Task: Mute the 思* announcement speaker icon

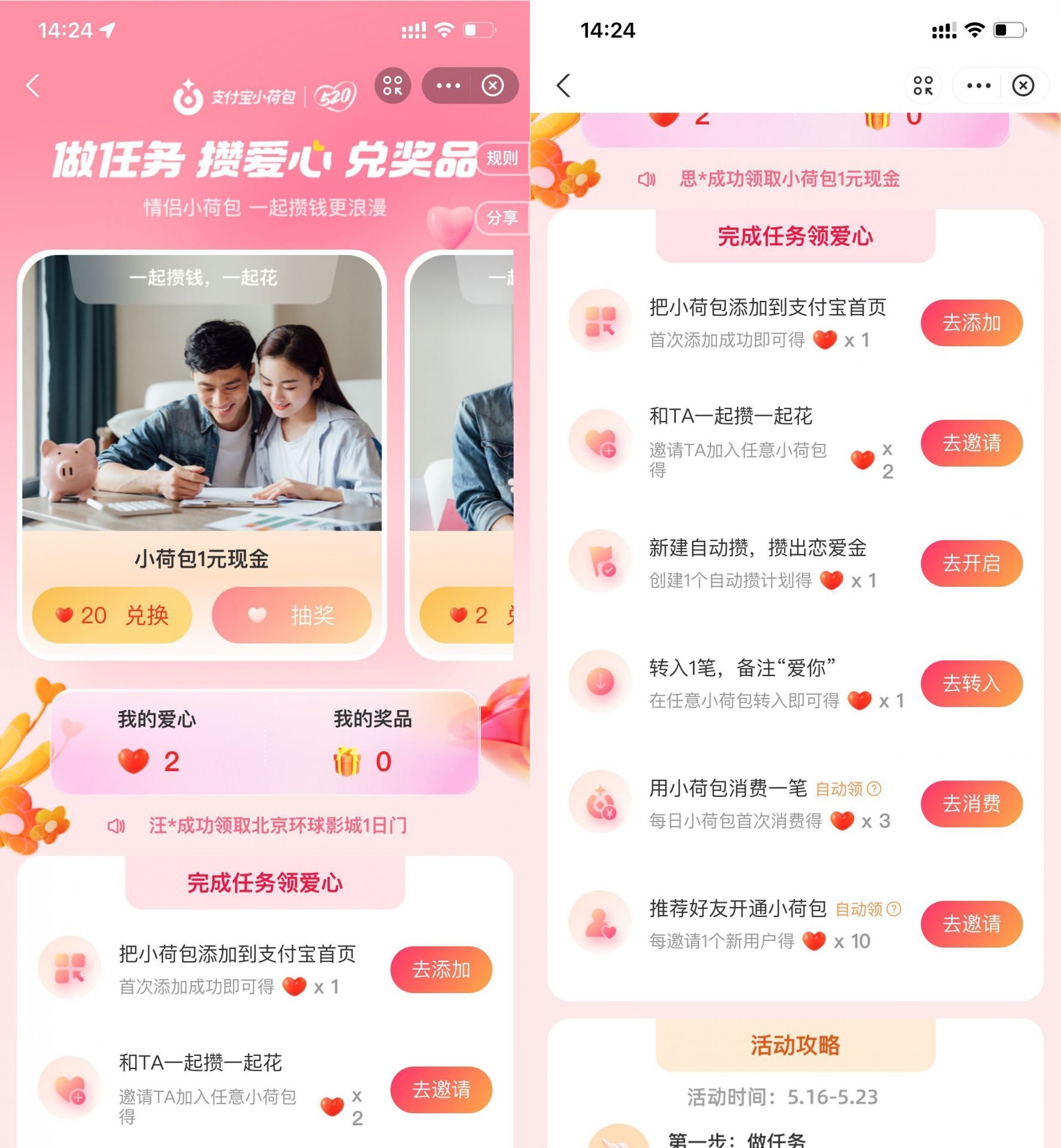Action: (x=648, y=178)
